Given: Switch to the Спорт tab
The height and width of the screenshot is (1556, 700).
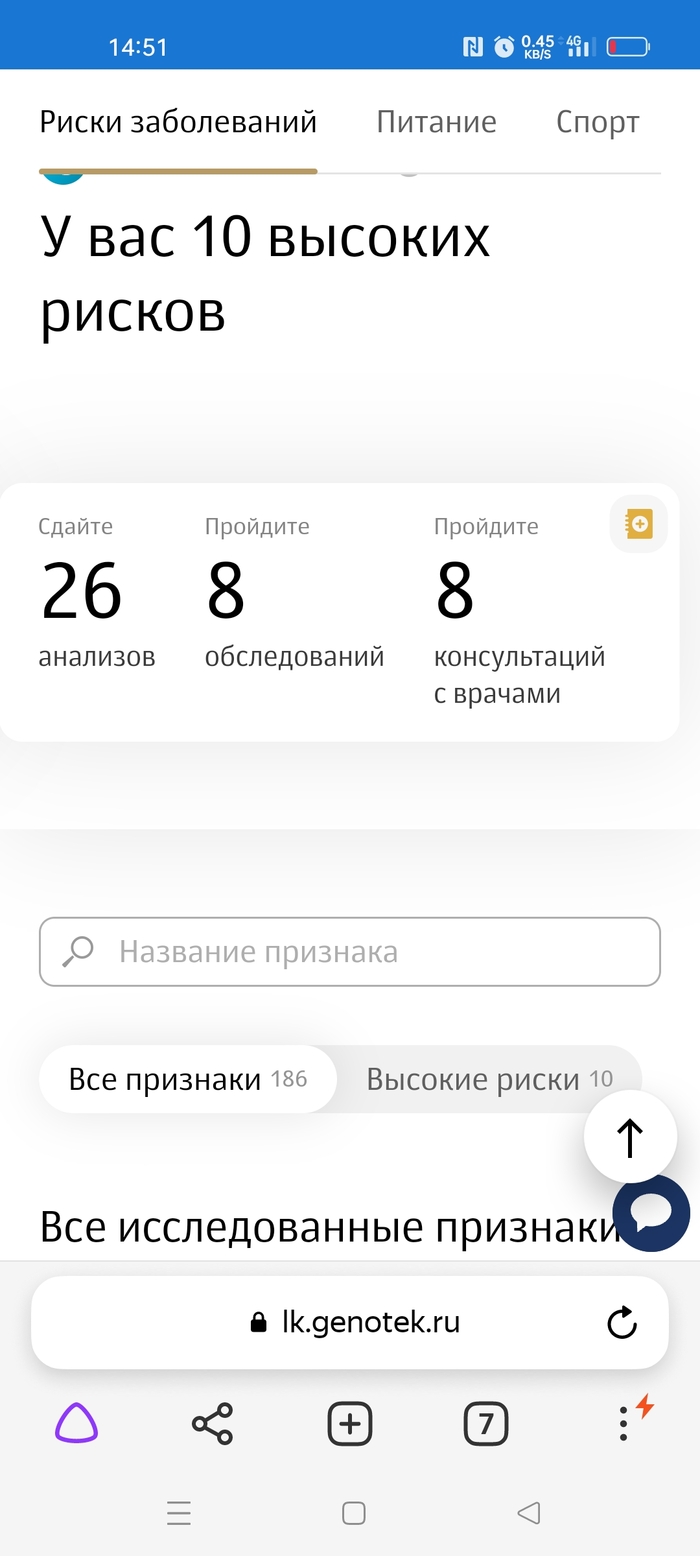Looking at the screenshot, I should pyautogui.click(x=597, y=122).
